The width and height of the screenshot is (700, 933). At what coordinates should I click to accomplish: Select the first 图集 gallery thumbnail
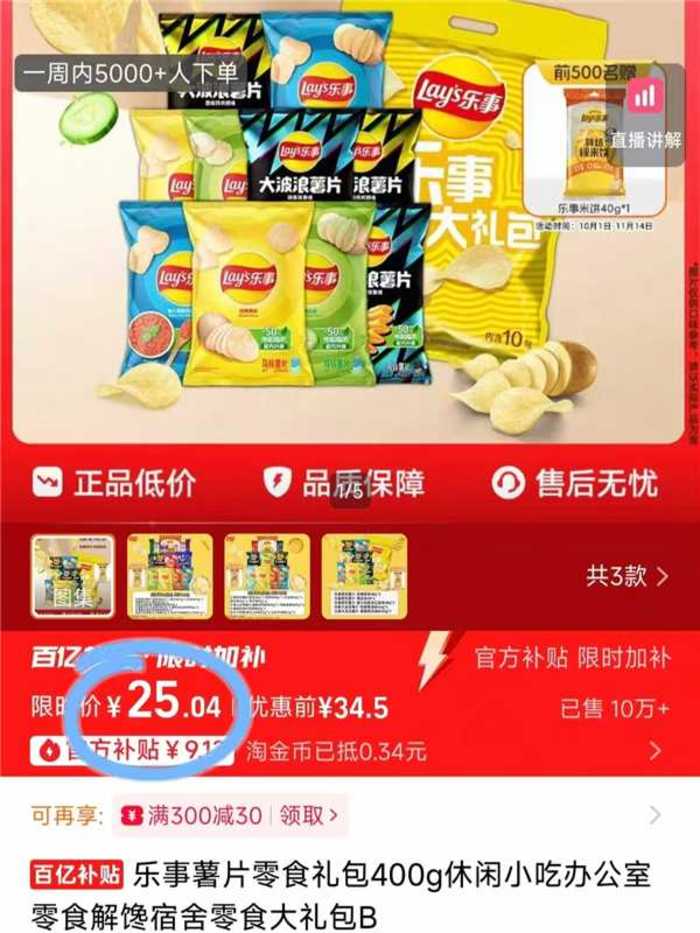pyautogui.click(x=73, y=576)
